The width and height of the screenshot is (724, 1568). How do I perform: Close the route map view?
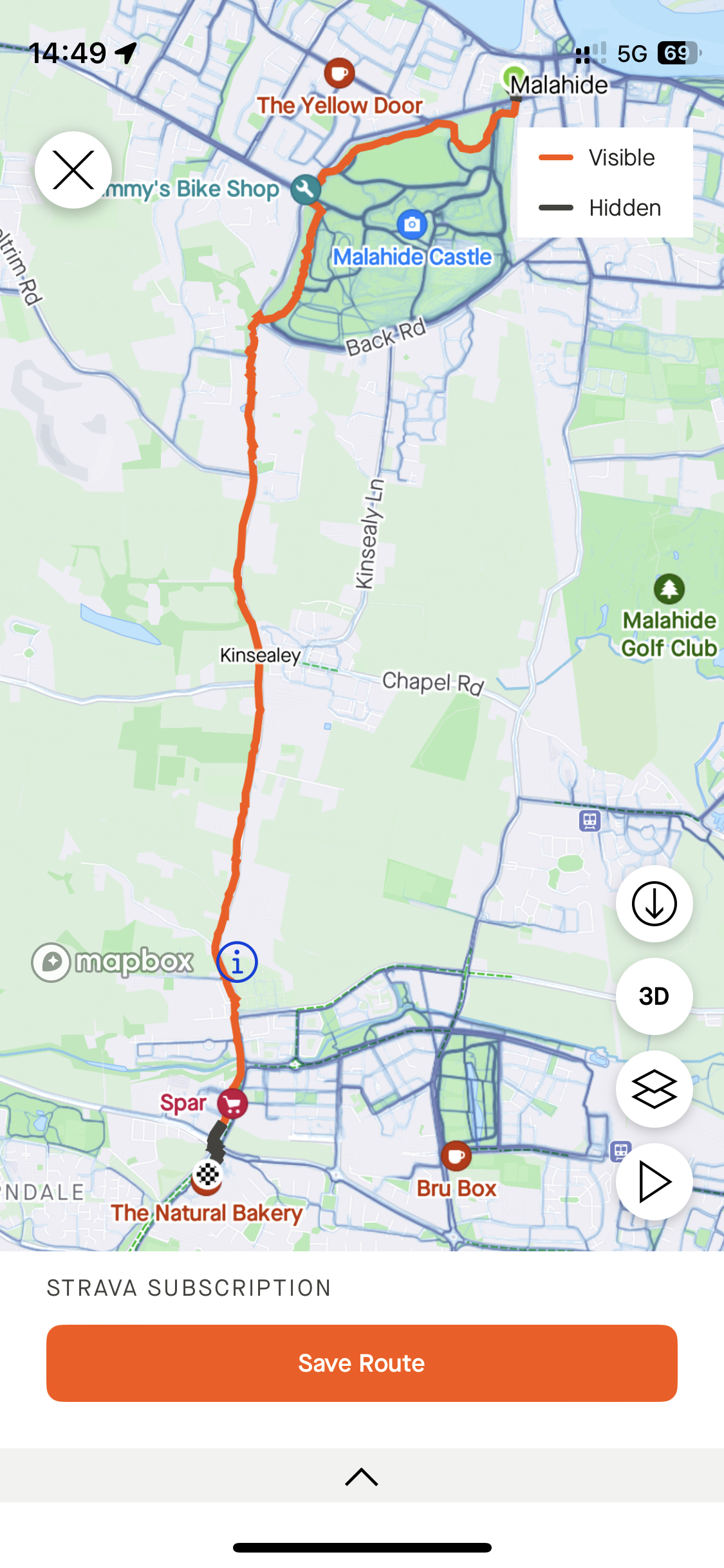click(x=73, y=170)
